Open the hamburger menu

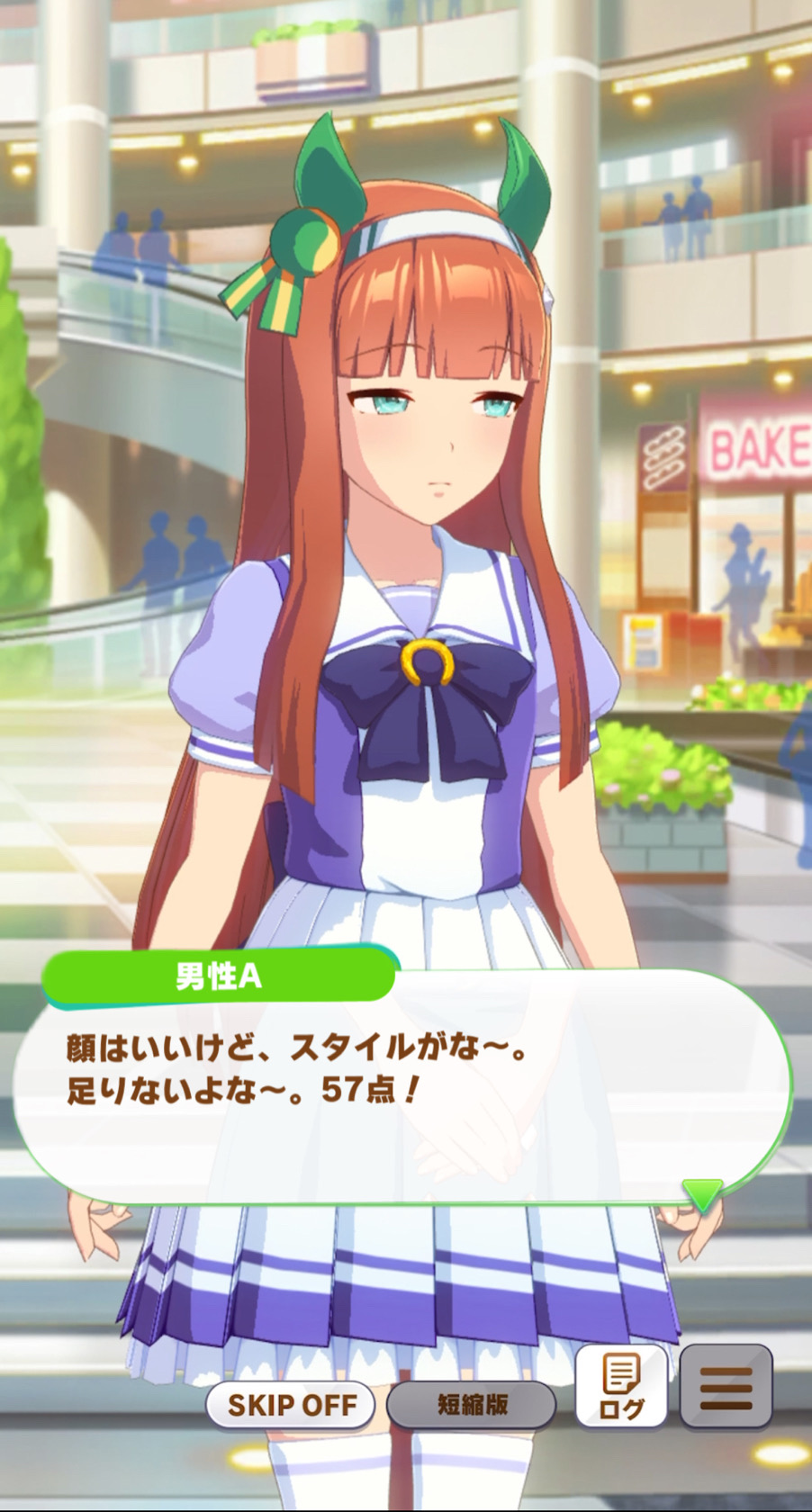[726, 1387]
